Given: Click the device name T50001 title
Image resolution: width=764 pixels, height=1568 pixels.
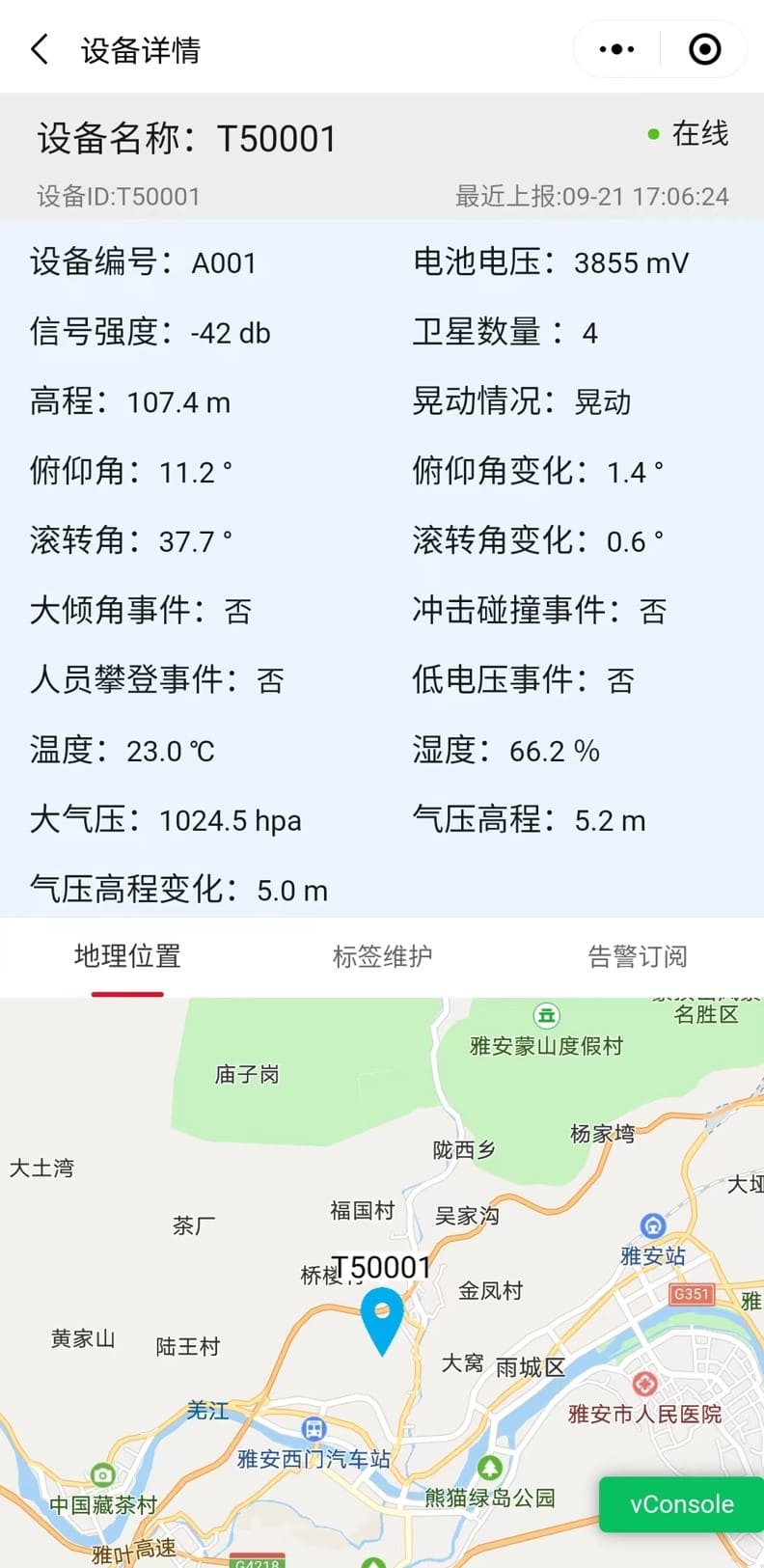Looking at the screenshot, I should 188,138.
